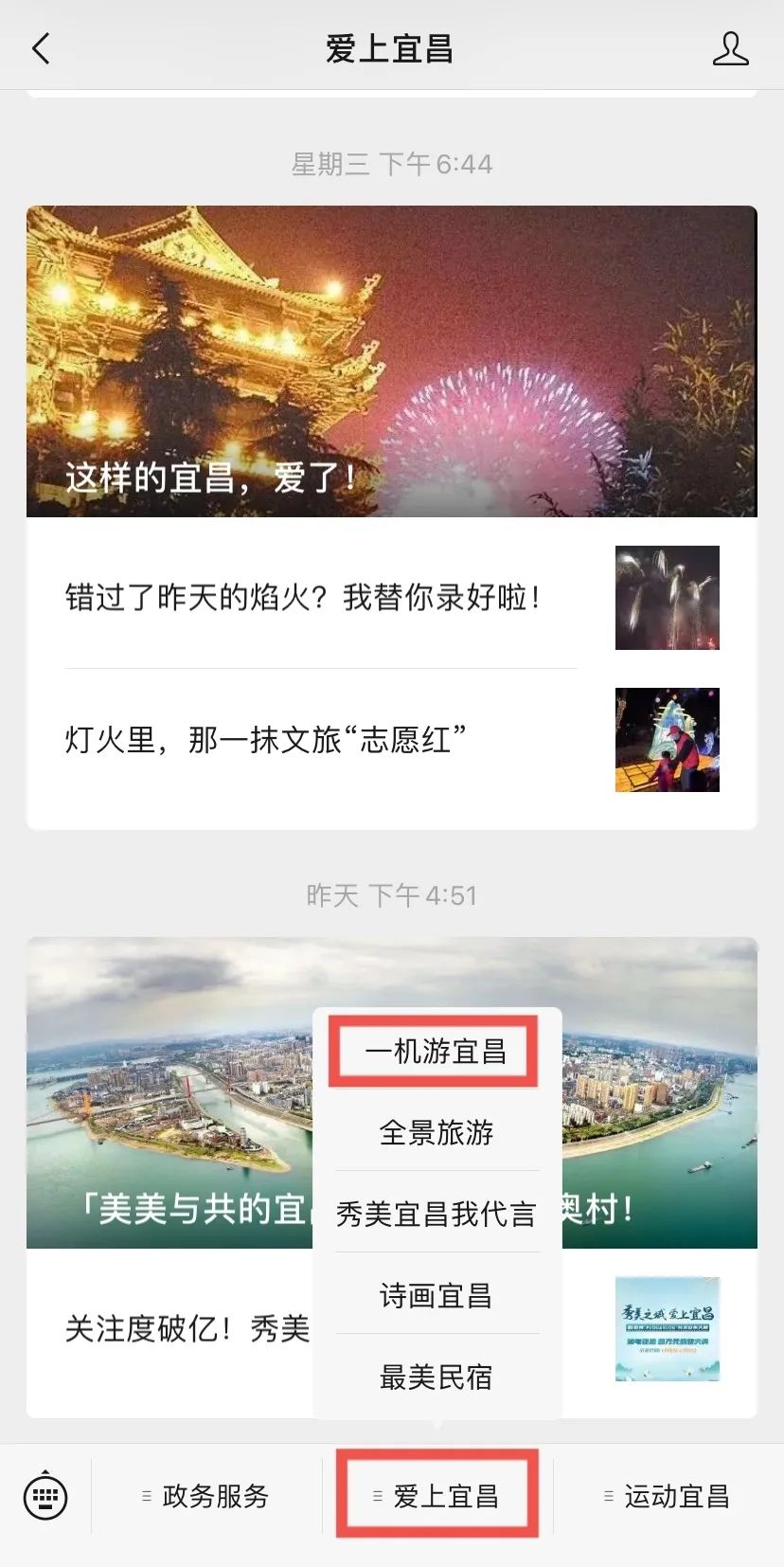784x1567 pixels.
Task: Expand the 政务服务 bottom menu
Action: click(x=206, y=1497)
